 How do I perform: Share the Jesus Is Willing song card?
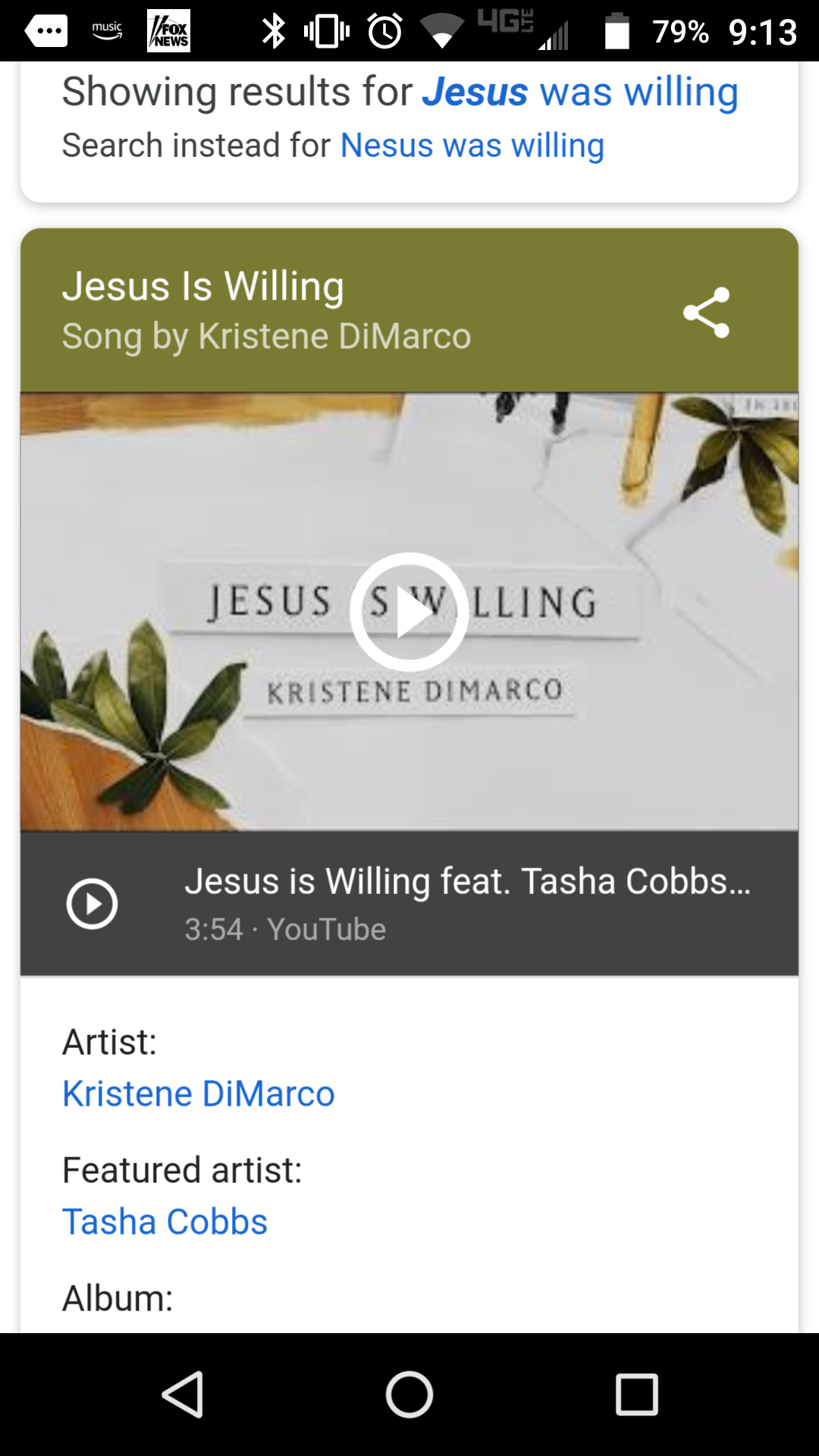706,312
